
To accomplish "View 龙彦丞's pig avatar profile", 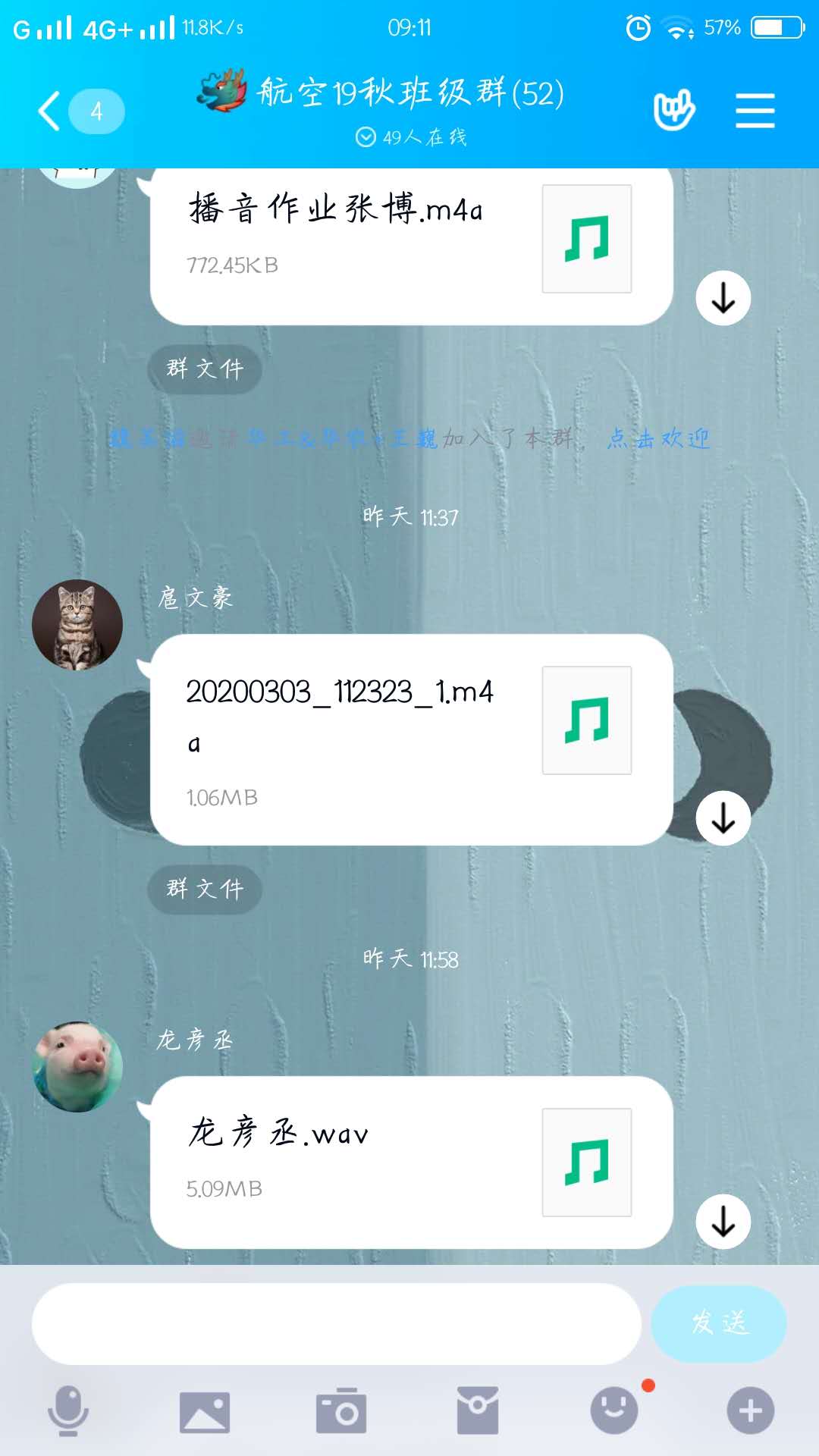I will 77,1066.
